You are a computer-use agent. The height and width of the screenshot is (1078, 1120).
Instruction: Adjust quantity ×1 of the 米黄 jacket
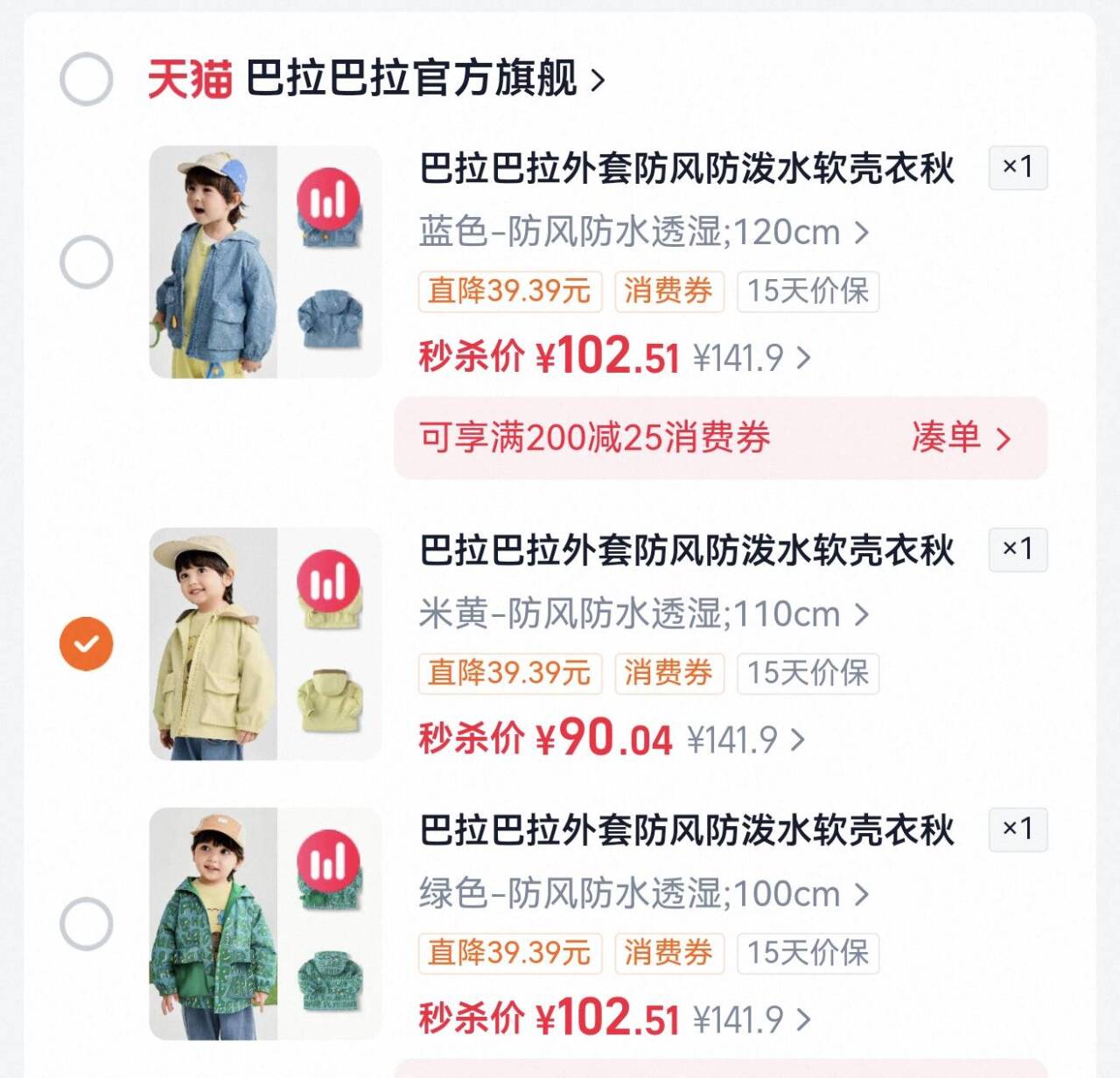coord(1018,549)
